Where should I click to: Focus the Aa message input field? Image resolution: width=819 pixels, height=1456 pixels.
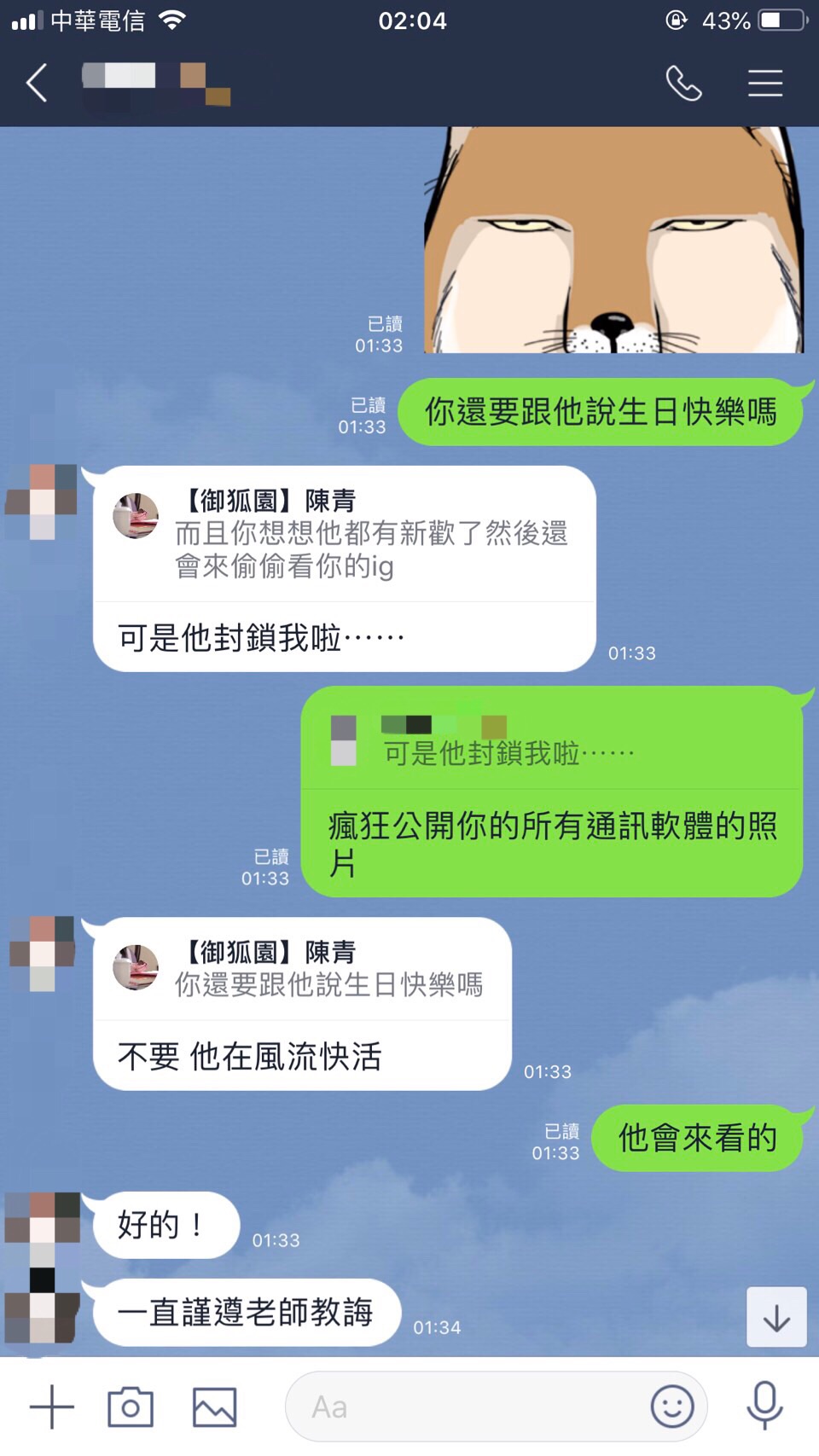(x=469, y=1407)
